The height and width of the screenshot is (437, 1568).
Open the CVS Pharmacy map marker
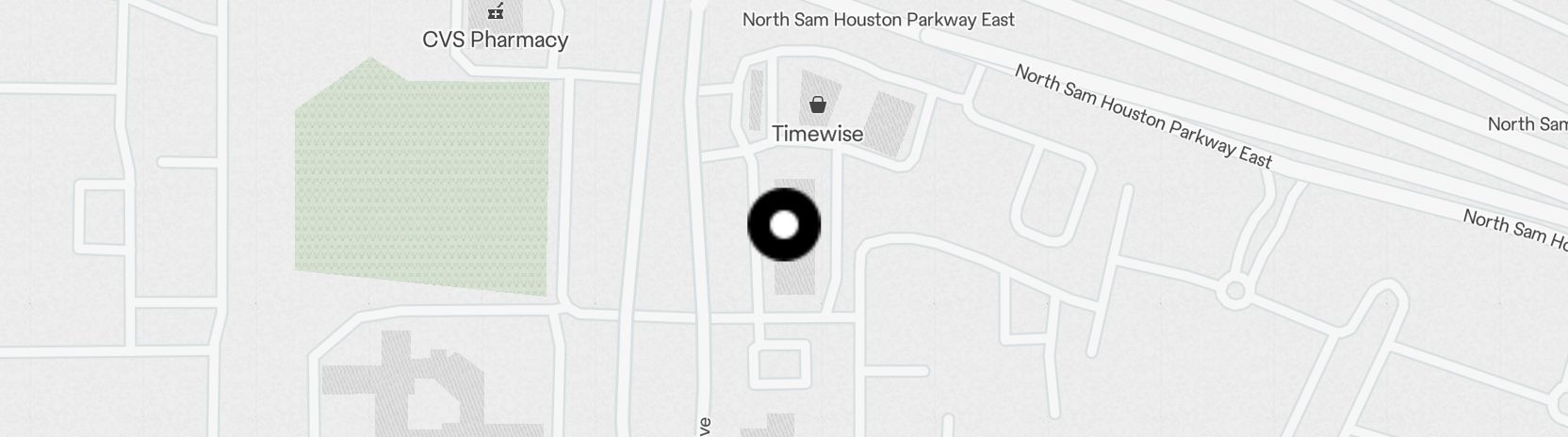pyautogui.click(x=496, y=13)
